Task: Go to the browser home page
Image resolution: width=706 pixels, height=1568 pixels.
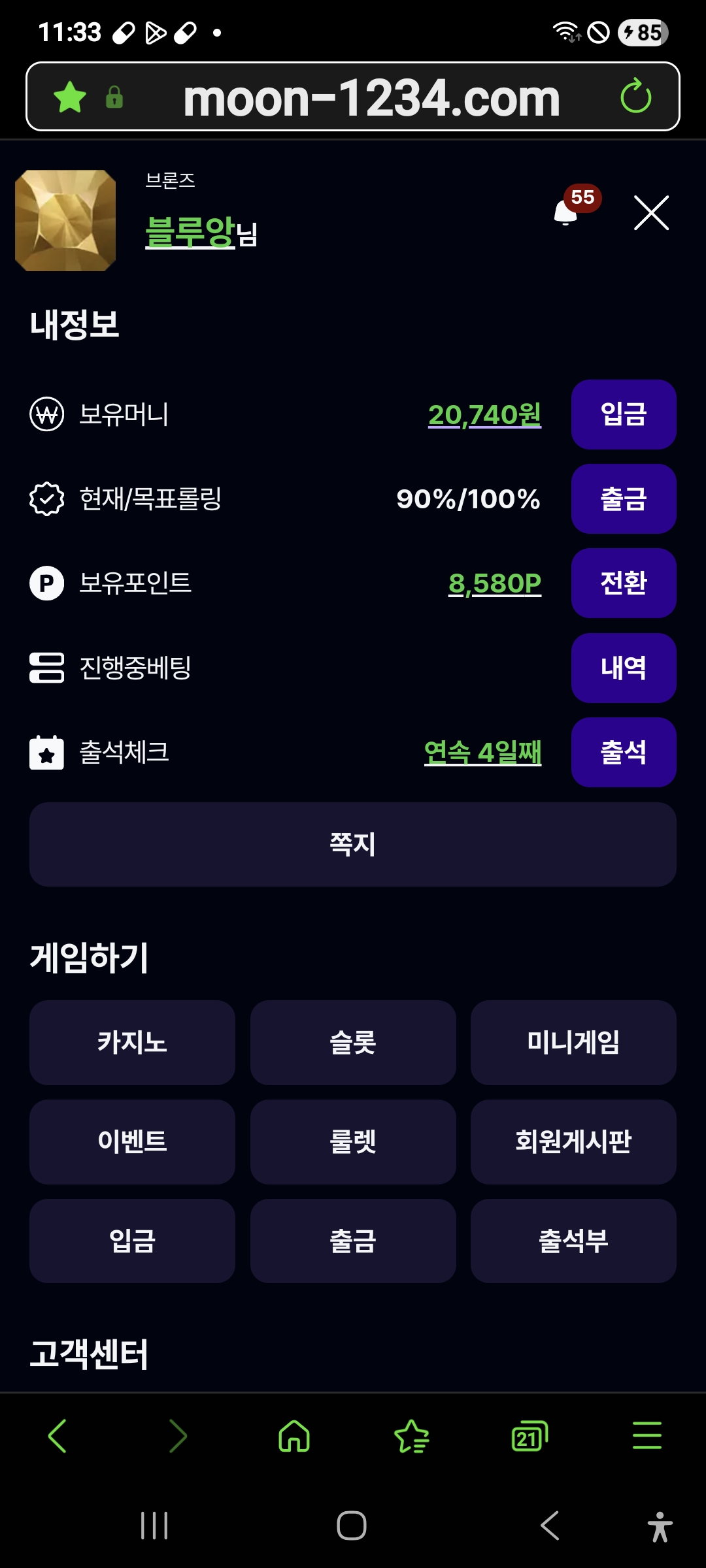Action: click(294, 1436)
